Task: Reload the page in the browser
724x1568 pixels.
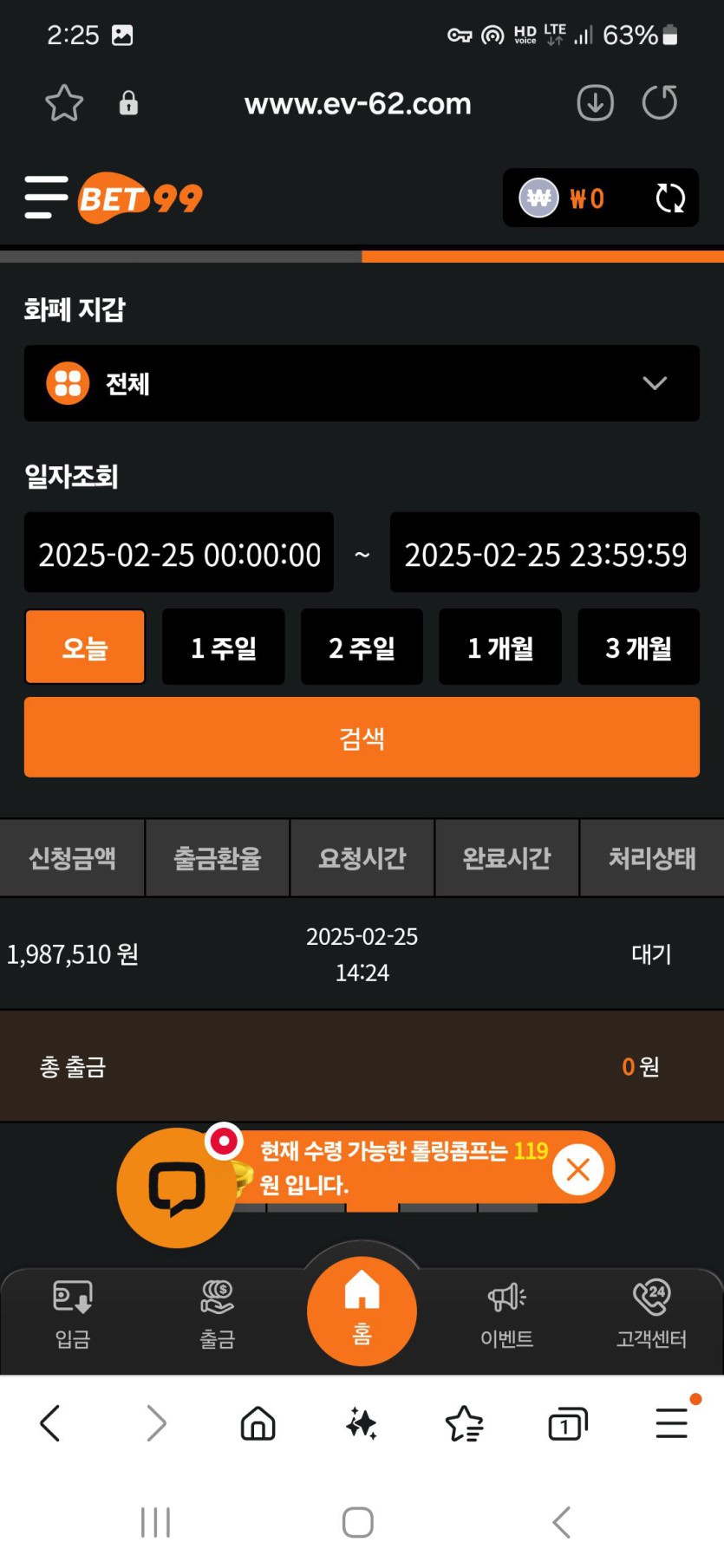Action: [x=660, y=103]
